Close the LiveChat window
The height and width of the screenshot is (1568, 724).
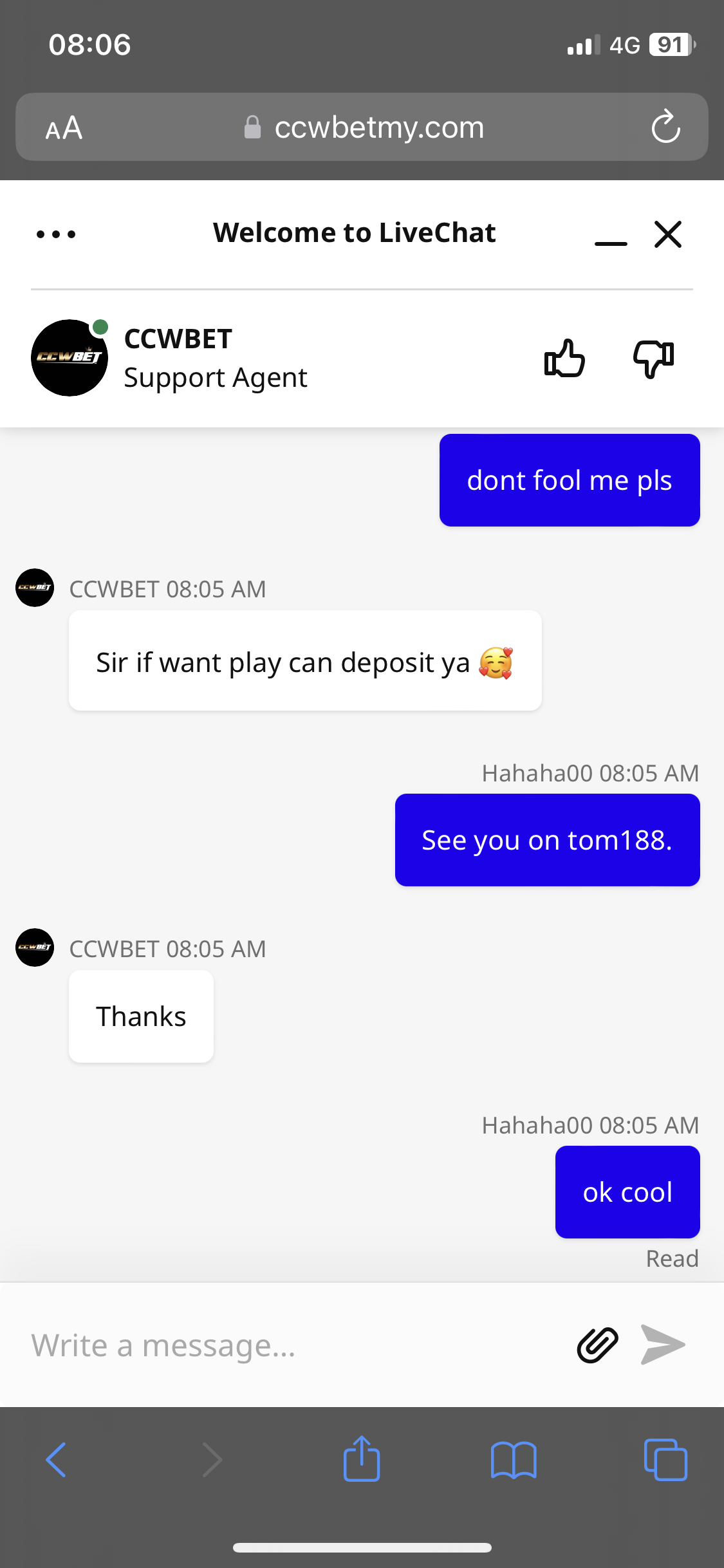click(x=667, y=234)
